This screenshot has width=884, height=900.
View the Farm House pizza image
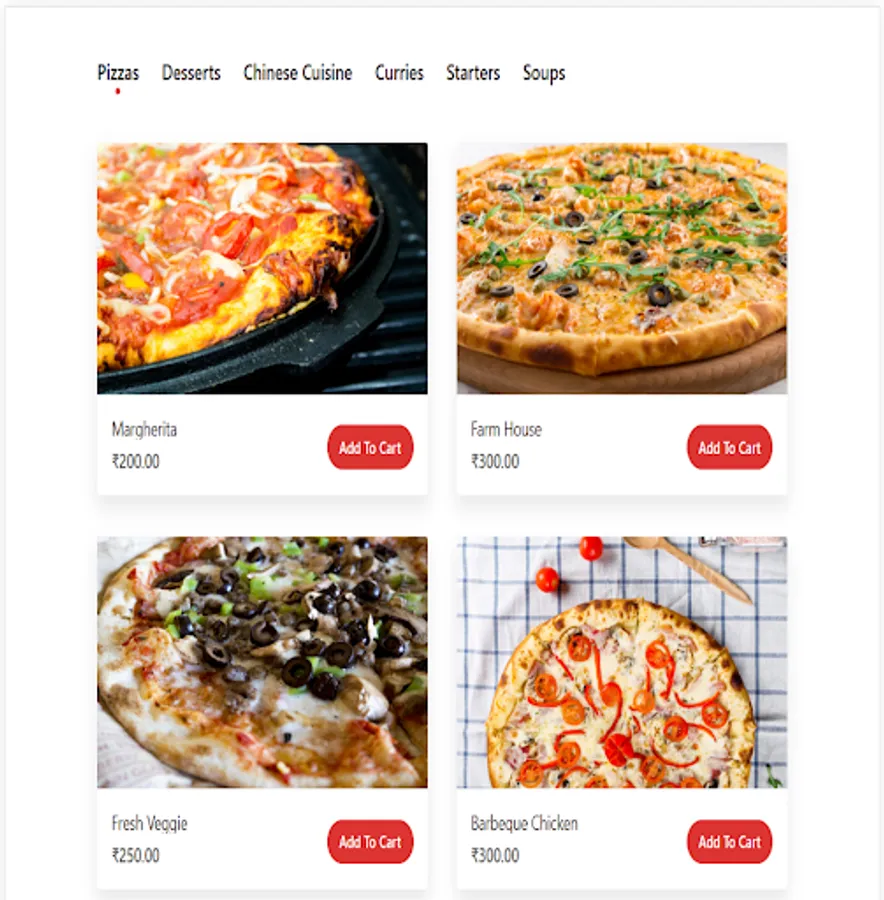point(622,268)
